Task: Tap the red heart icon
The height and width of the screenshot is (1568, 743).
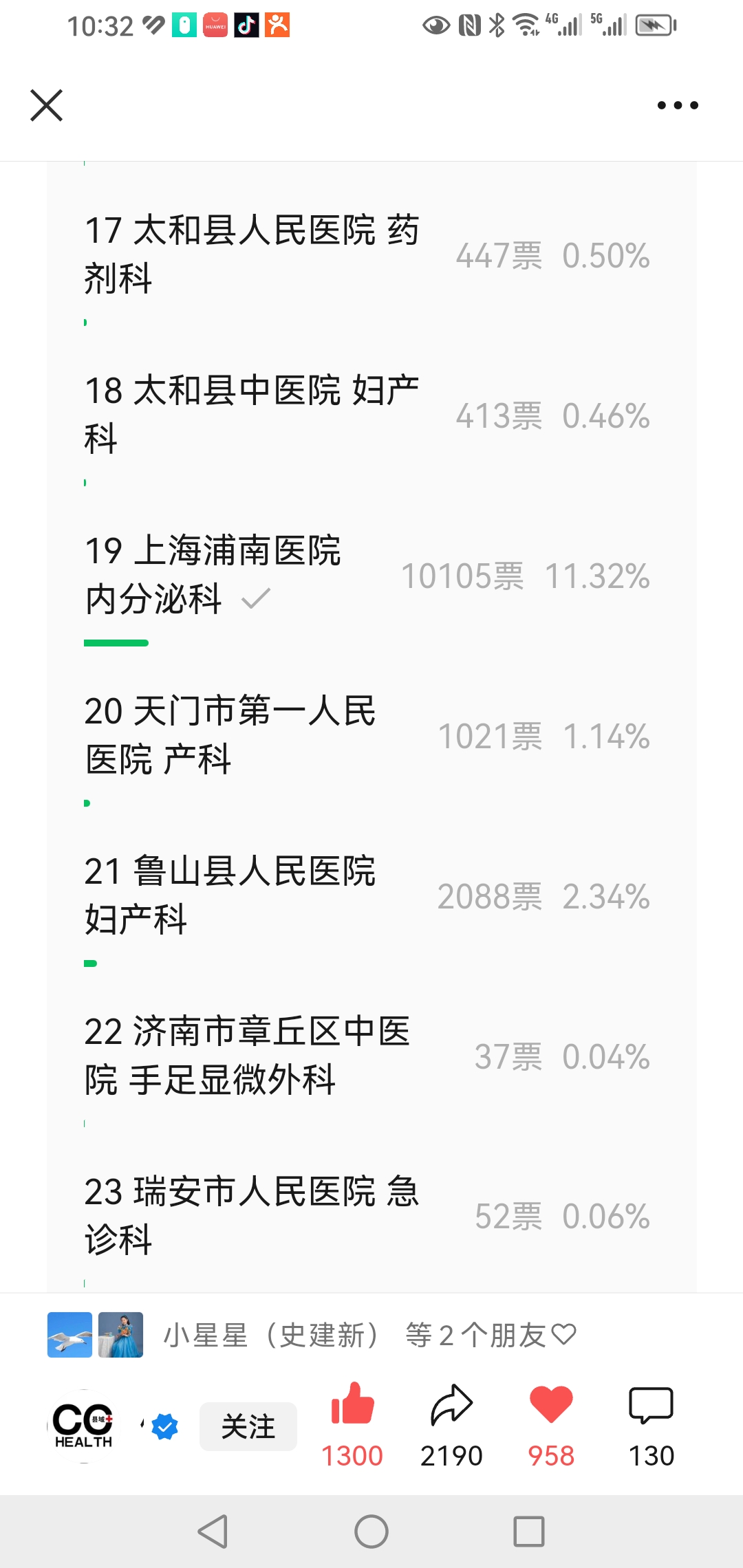Action: point(551,1404)
